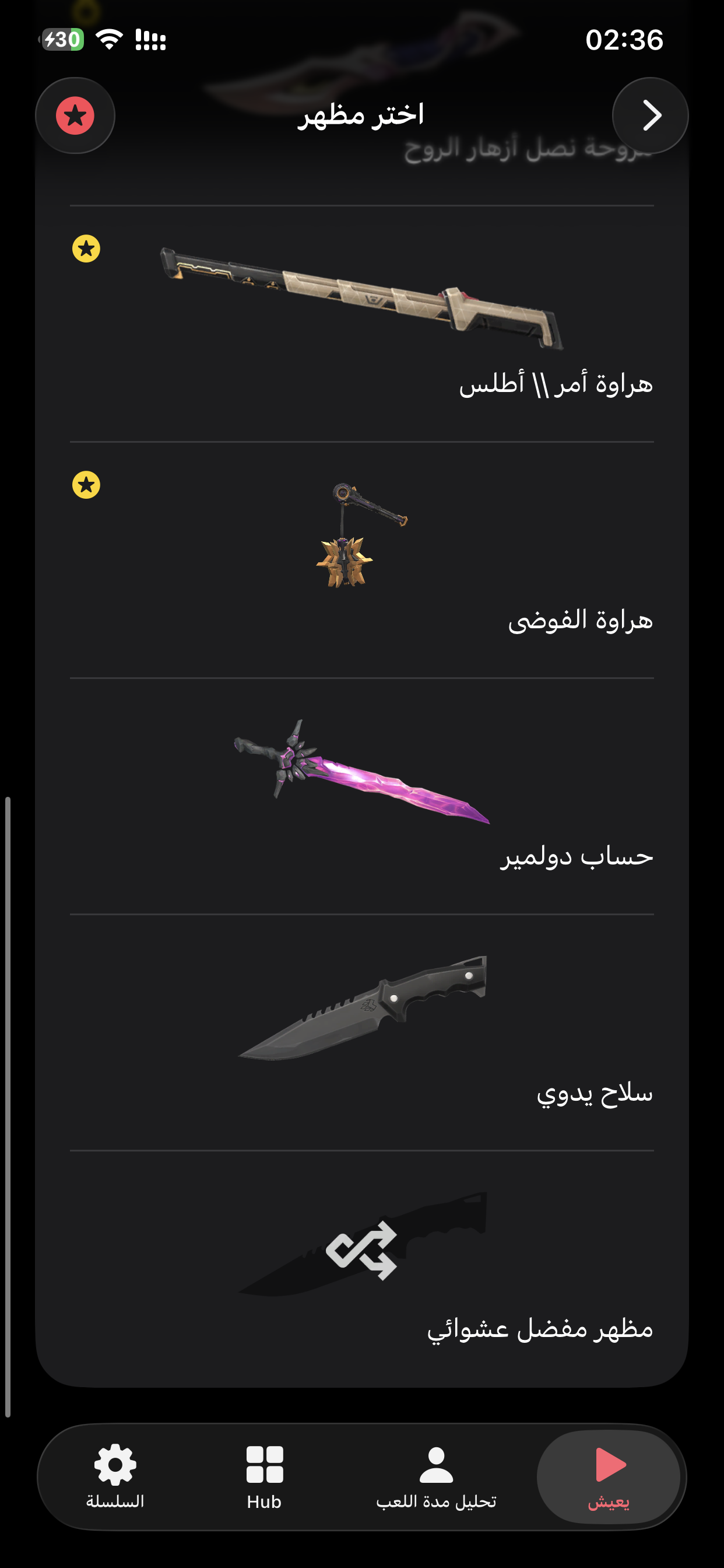Select the هراوة أمر \\ أطلس skin
The image size is (724, 1568).
pyautogui.click(x=361, y=323)
